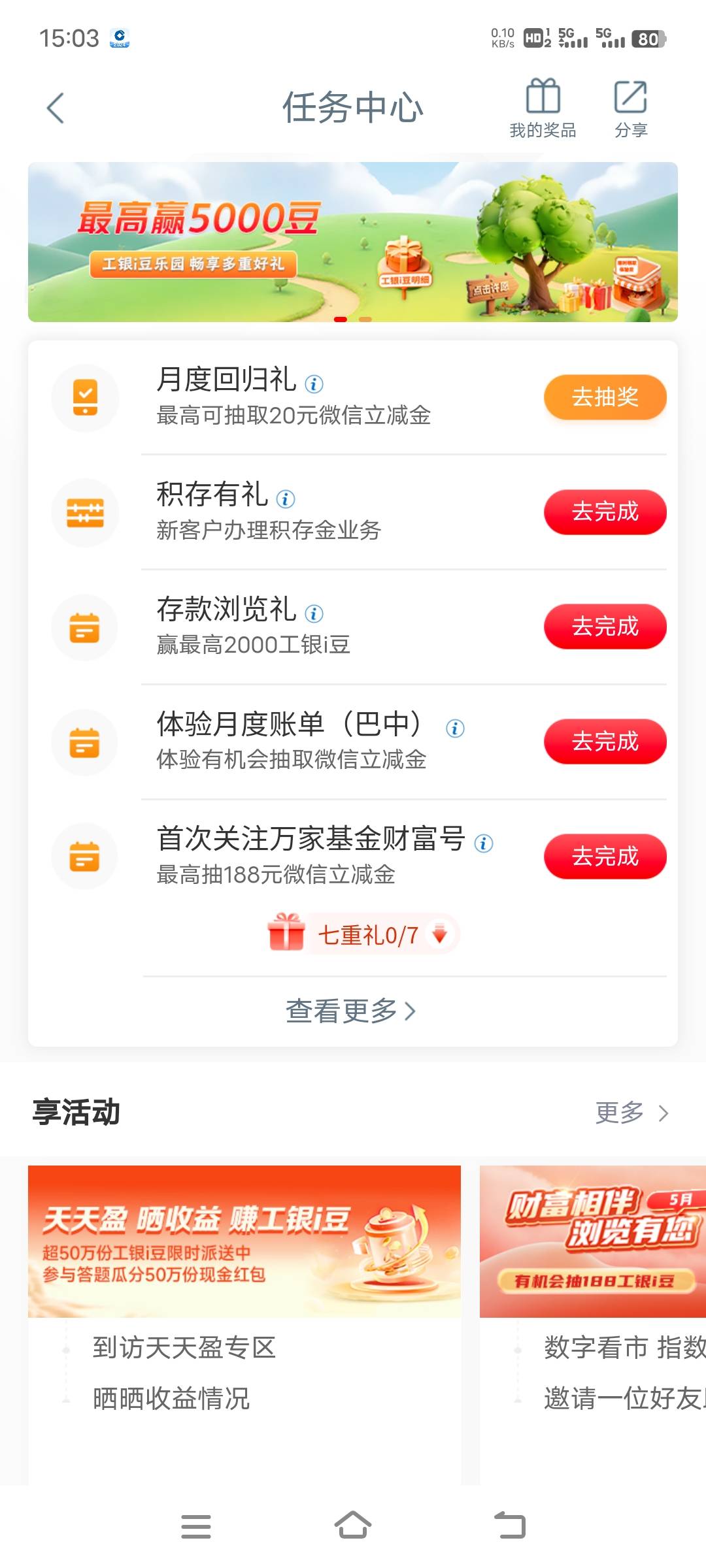Tap 去完成 for 存款浏览礼
The height and width of the screenshot is (1568, 706).
[605, 627]
